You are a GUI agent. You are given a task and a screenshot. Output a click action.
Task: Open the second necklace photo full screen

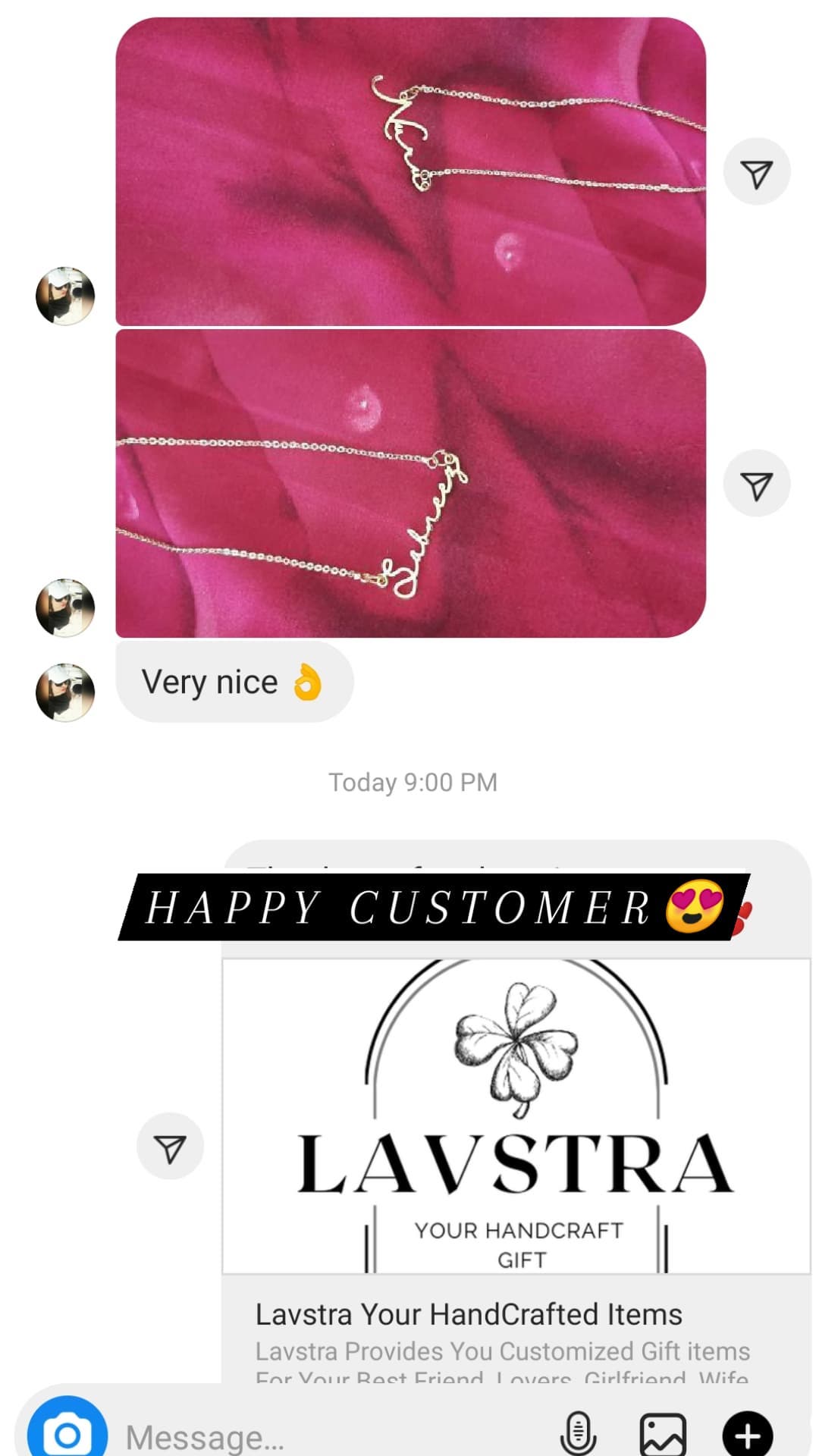pos(410,484)
